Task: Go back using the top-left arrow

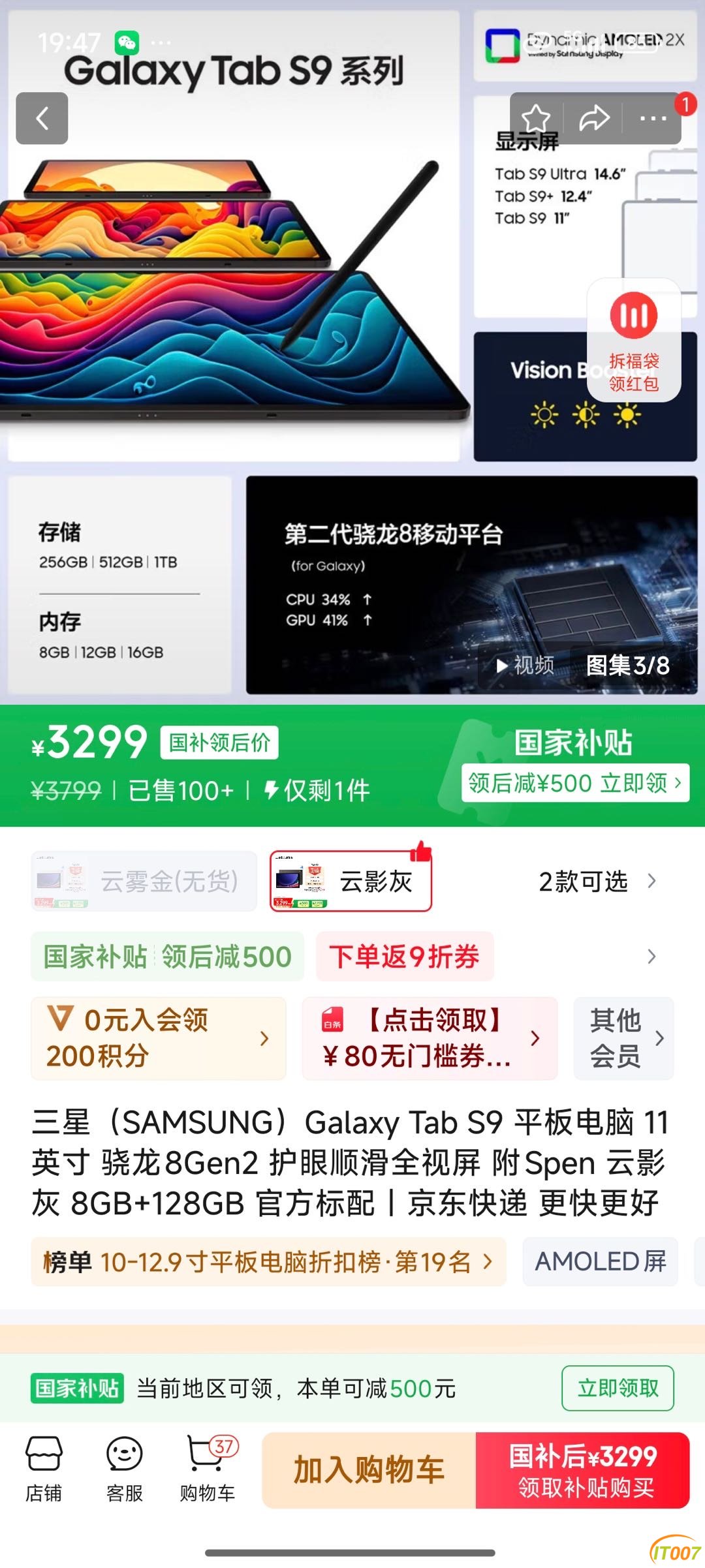Action: pos(42,118)
